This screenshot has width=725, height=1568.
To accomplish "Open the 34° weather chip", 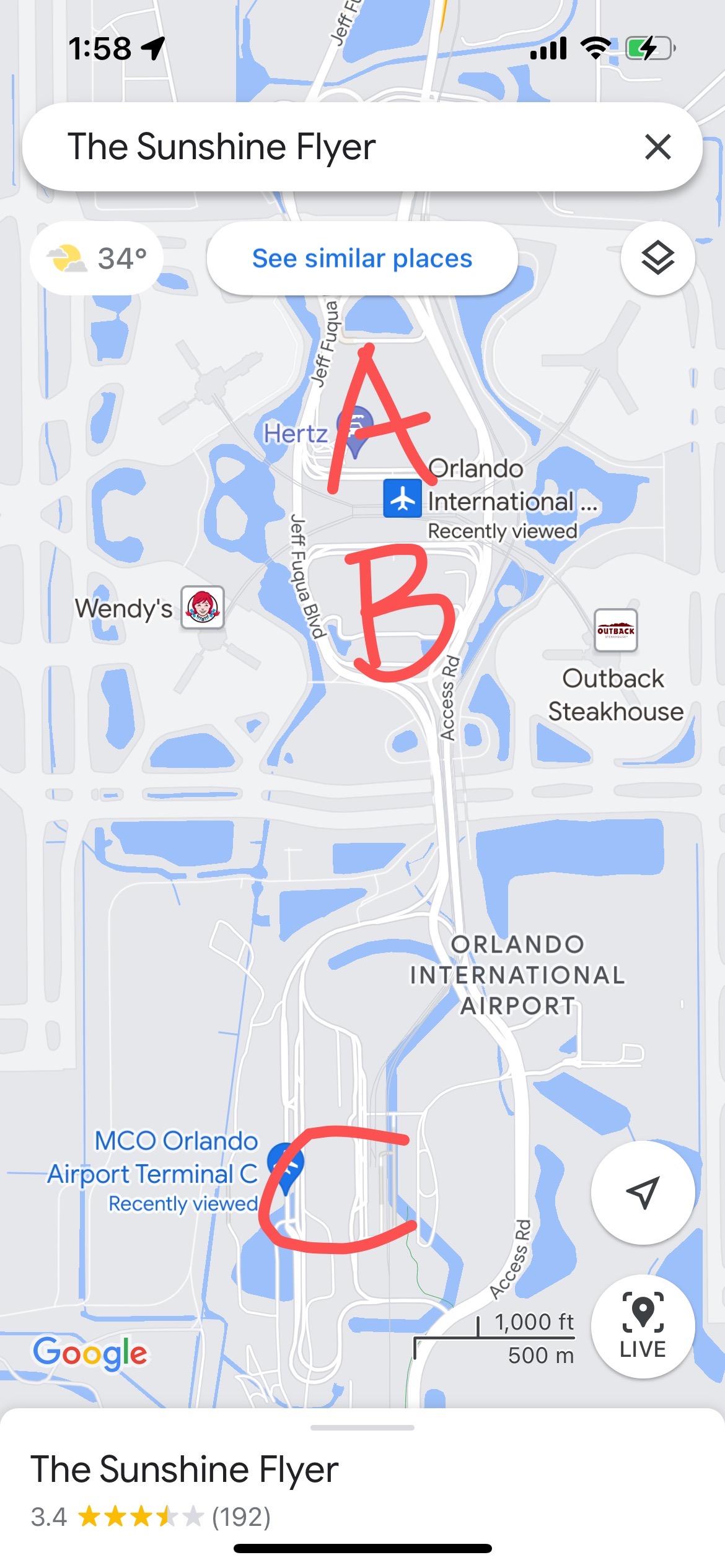I will tap(97, 258).
